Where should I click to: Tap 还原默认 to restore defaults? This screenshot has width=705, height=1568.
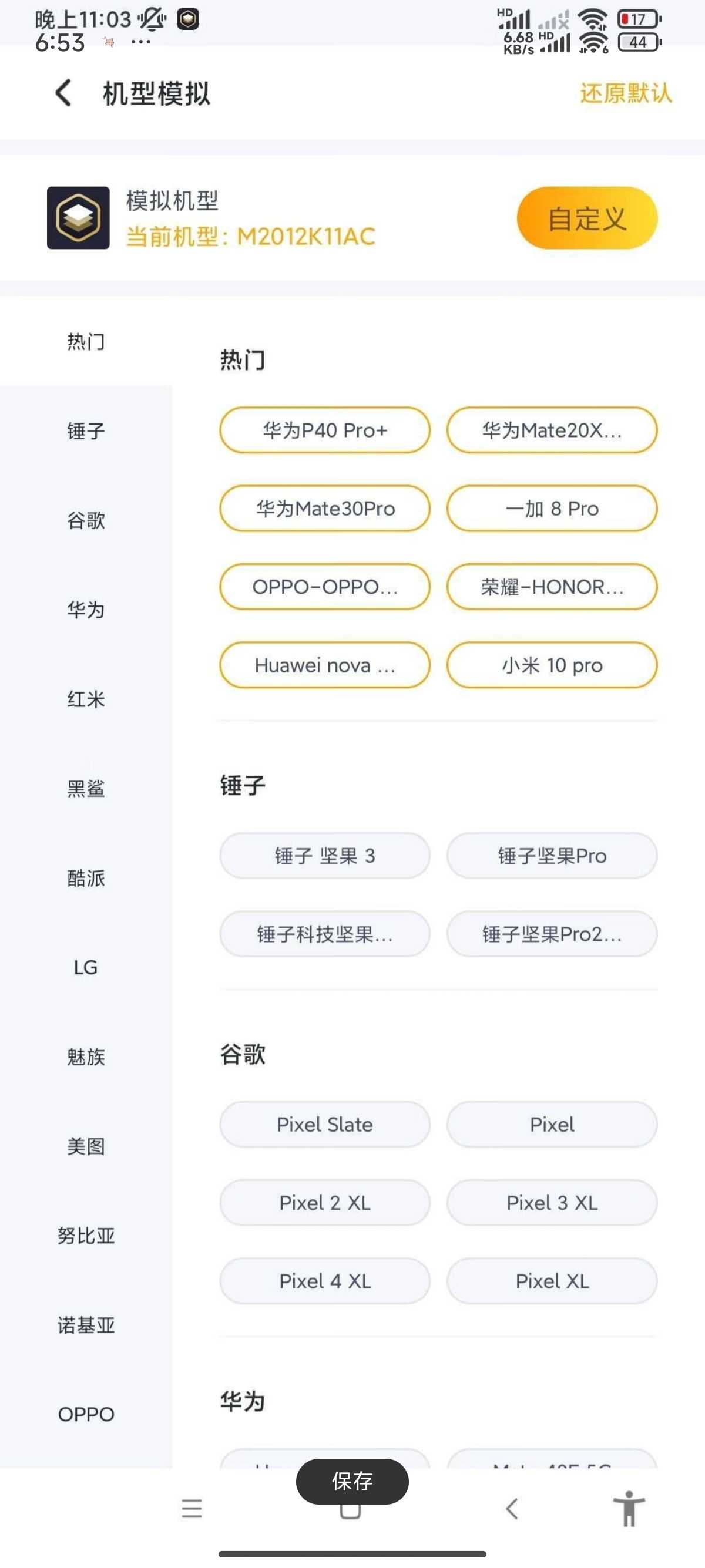626,93
